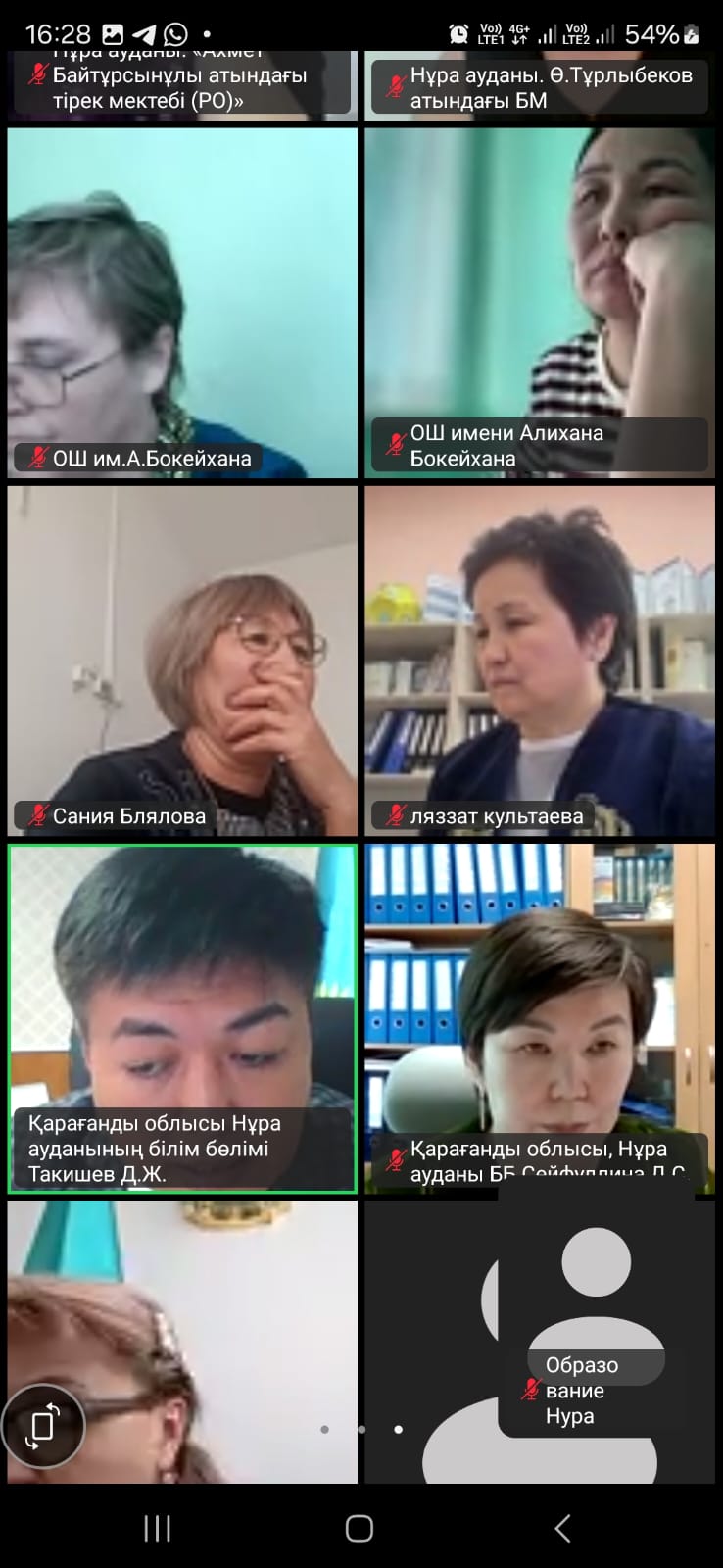Open video tile of ОШ им.А.Бокейхана

pyautogui.click(x=182, y=303)
